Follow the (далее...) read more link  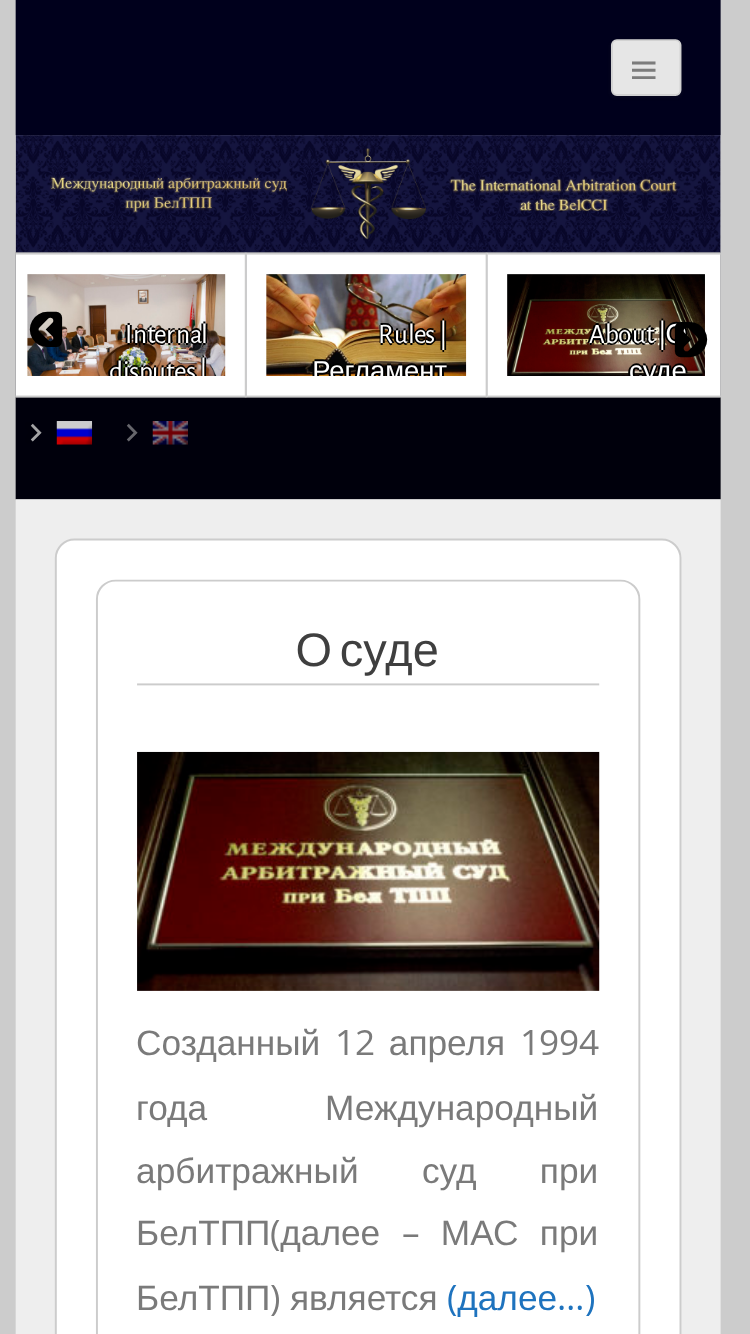521,1298
